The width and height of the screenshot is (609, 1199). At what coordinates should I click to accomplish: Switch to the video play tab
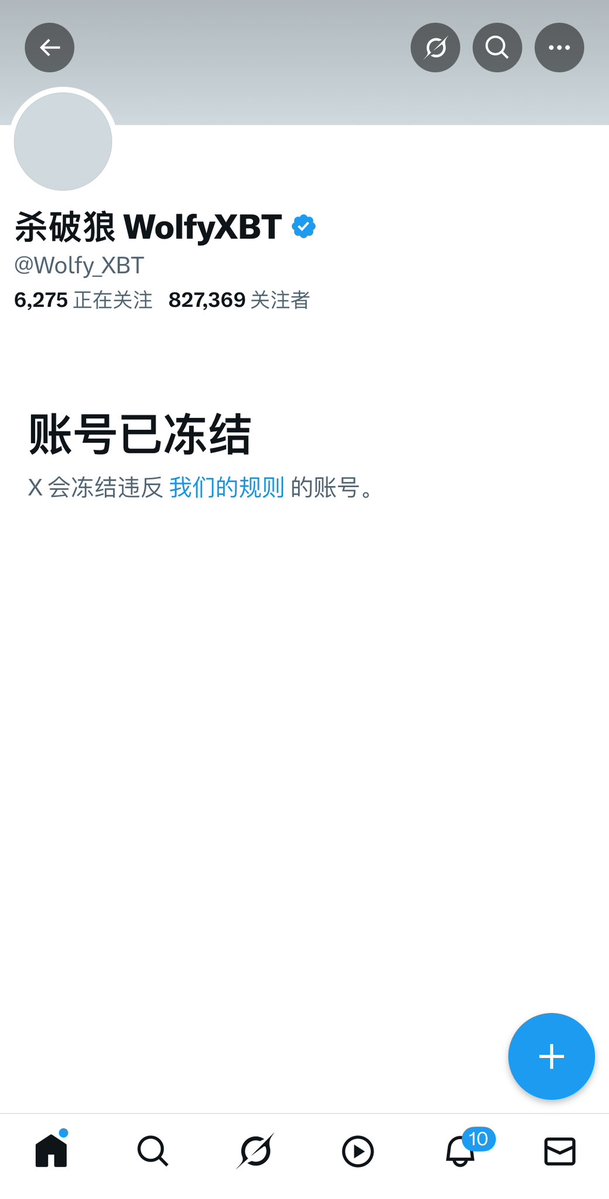pos(357,1151)
